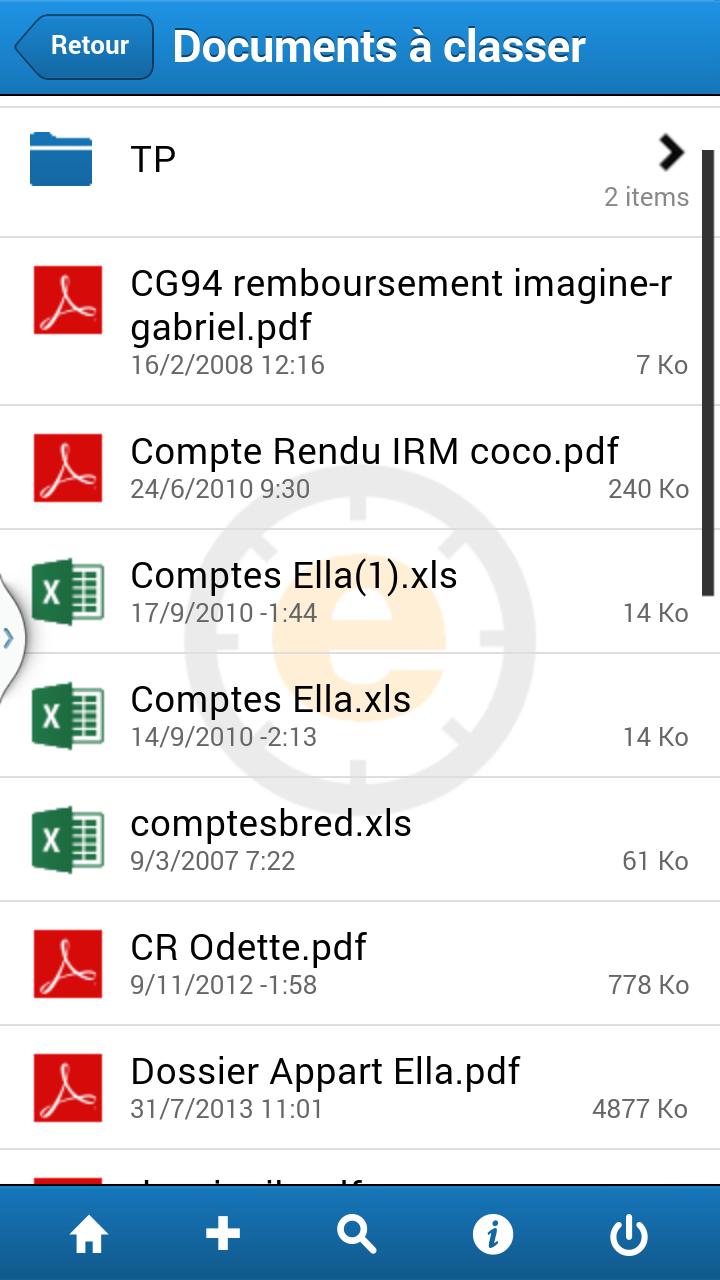Go back with the Retour button
The image size is (720, 1280).
[85, 46]
